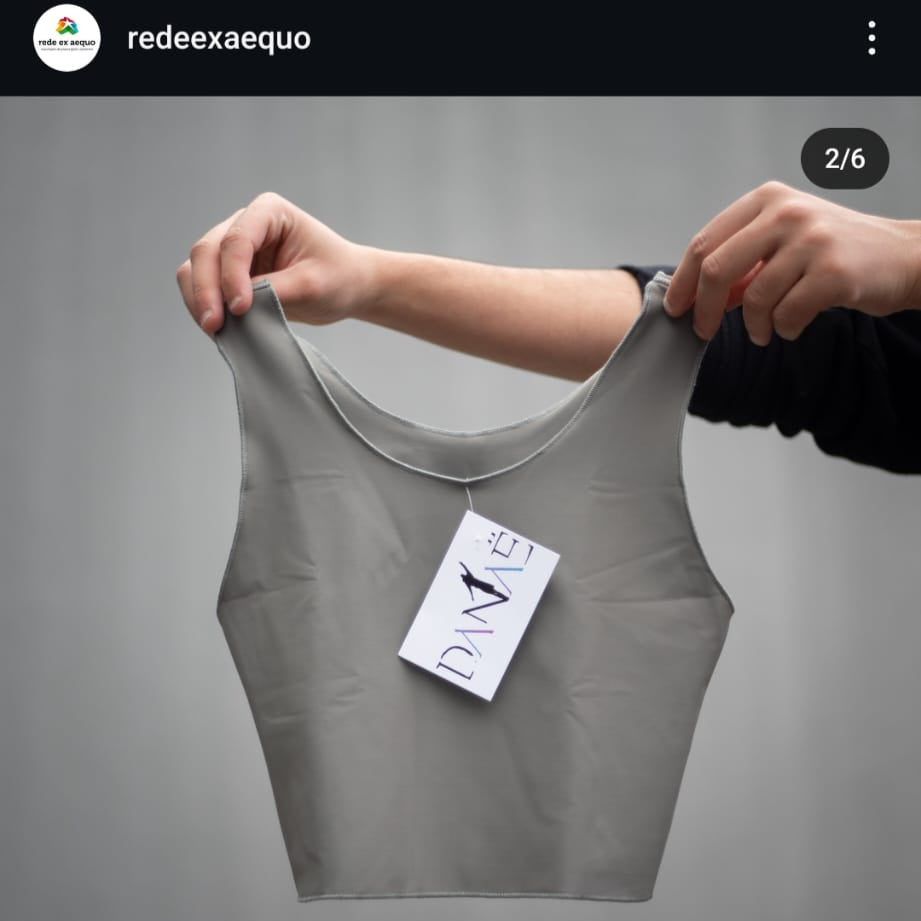
Task: Open the redeexaequo username link
Action: [218, 39]
